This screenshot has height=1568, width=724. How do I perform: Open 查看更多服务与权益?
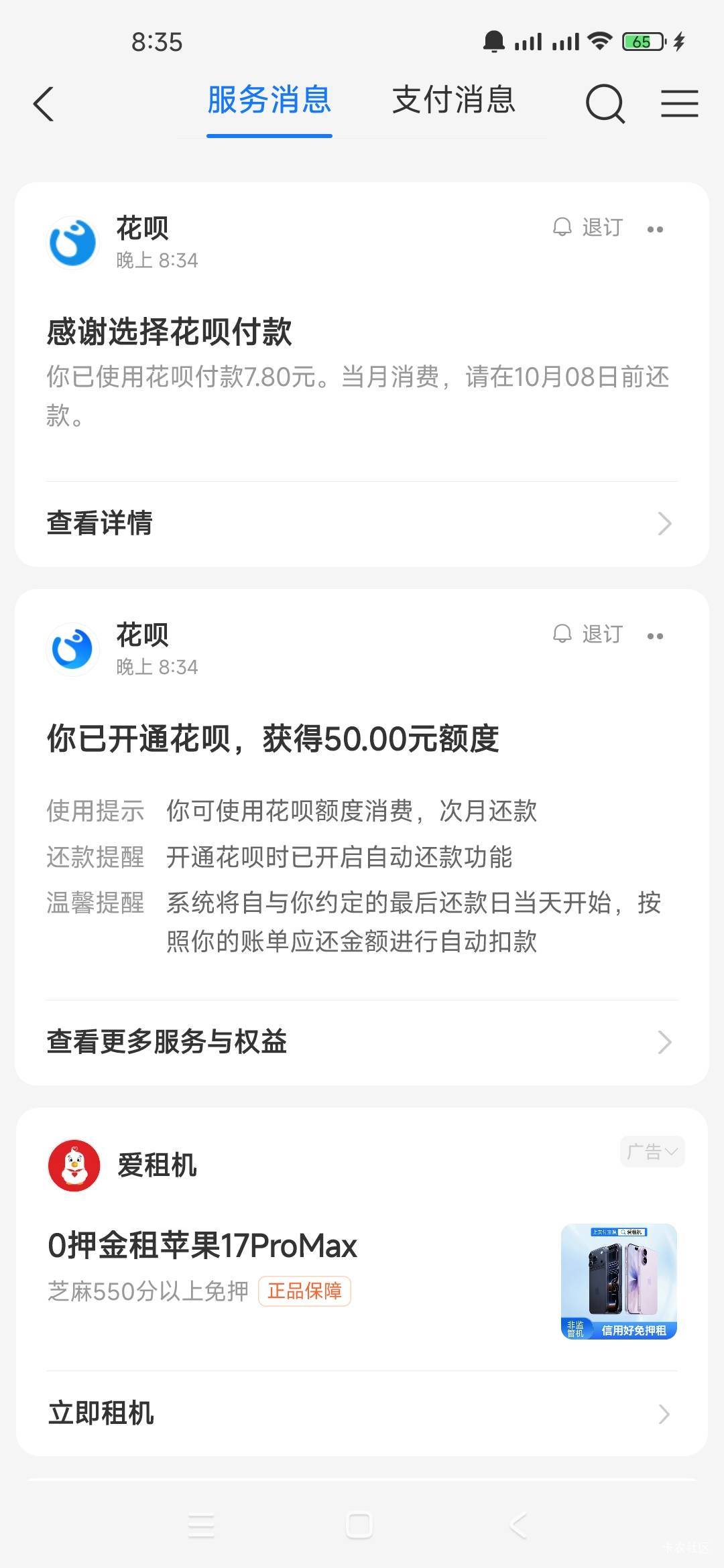361,1042
